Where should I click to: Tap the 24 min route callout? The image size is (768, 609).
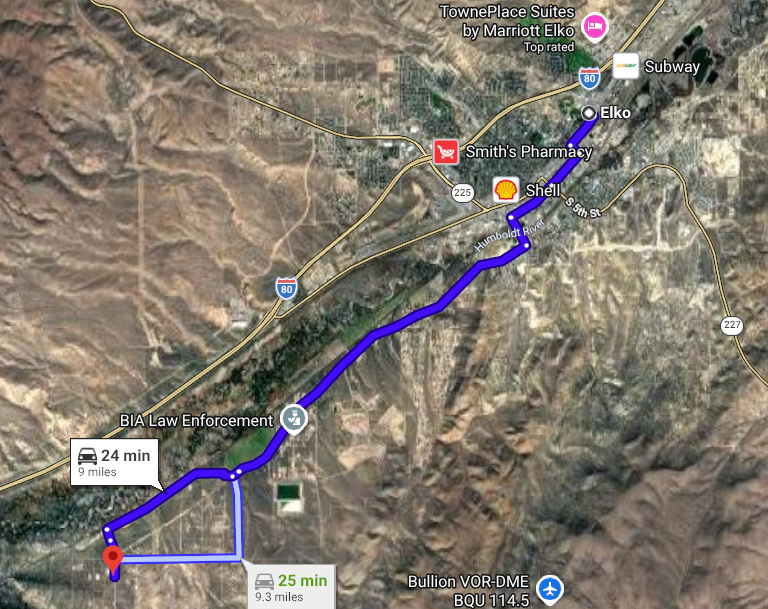(x=116, y=461)
